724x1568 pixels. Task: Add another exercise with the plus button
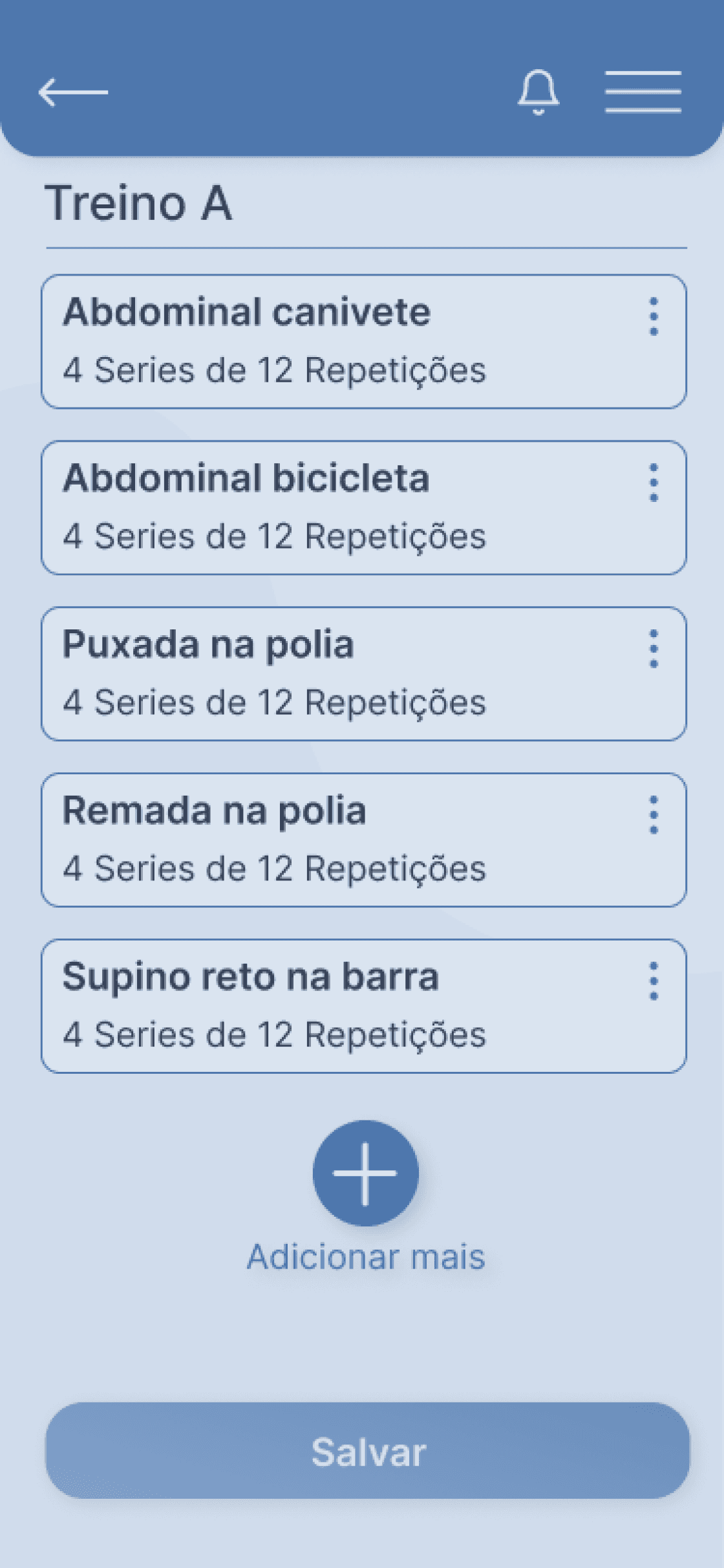tap(366, 1173)
